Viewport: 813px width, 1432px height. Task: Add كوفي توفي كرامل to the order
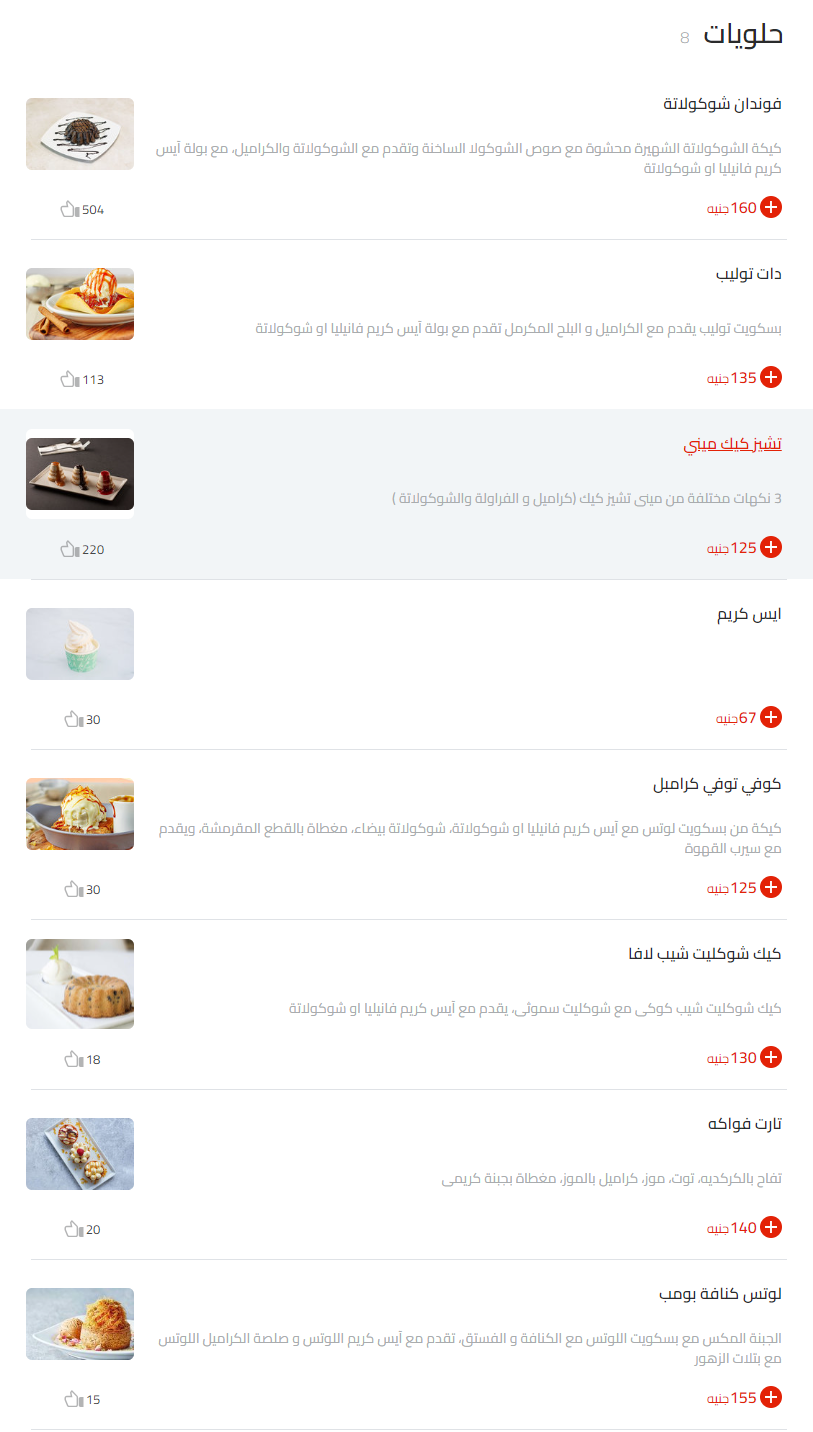(x=771, y=887)
